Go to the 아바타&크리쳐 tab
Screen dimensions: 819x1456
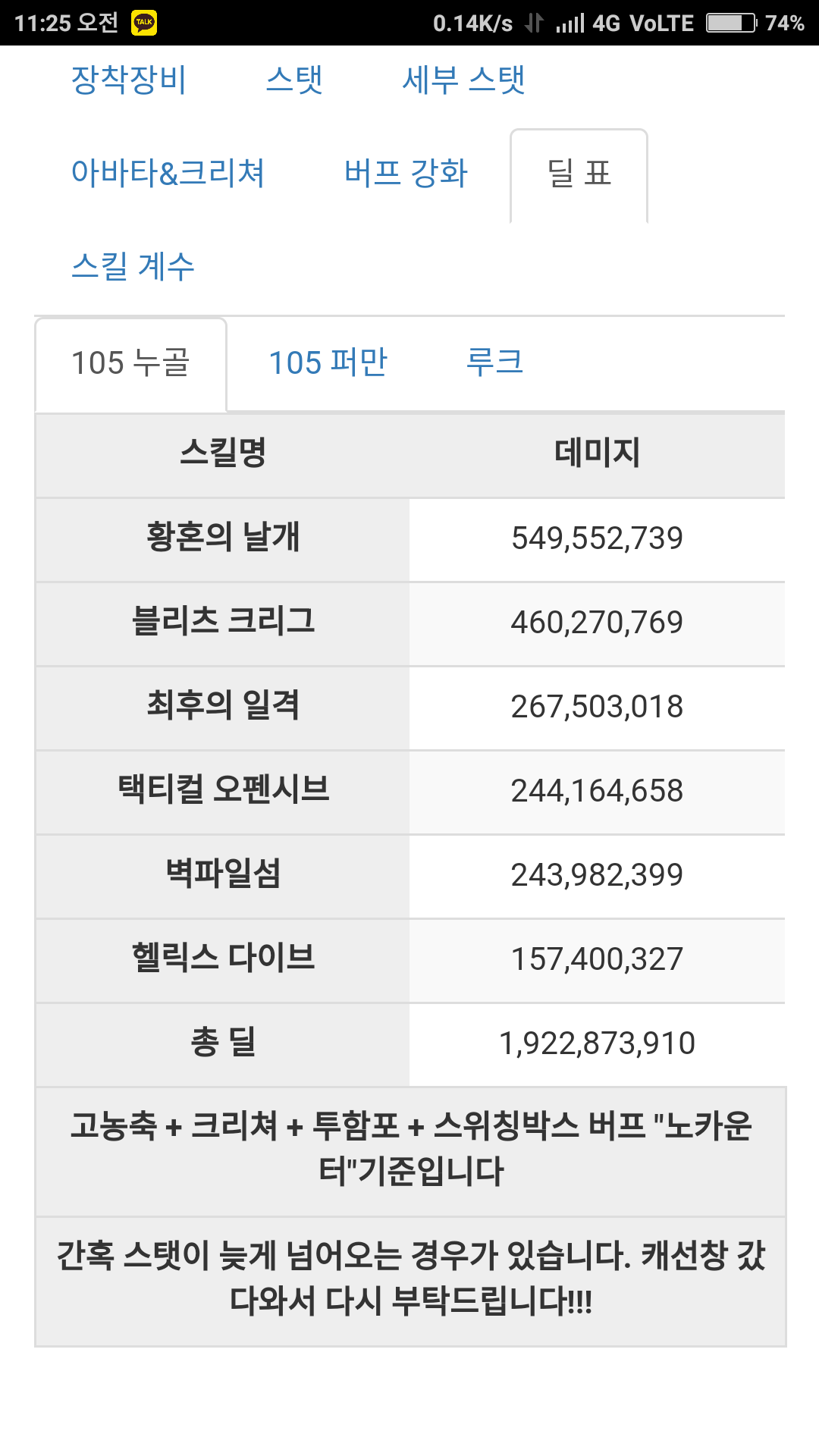[x=168, y=174]
